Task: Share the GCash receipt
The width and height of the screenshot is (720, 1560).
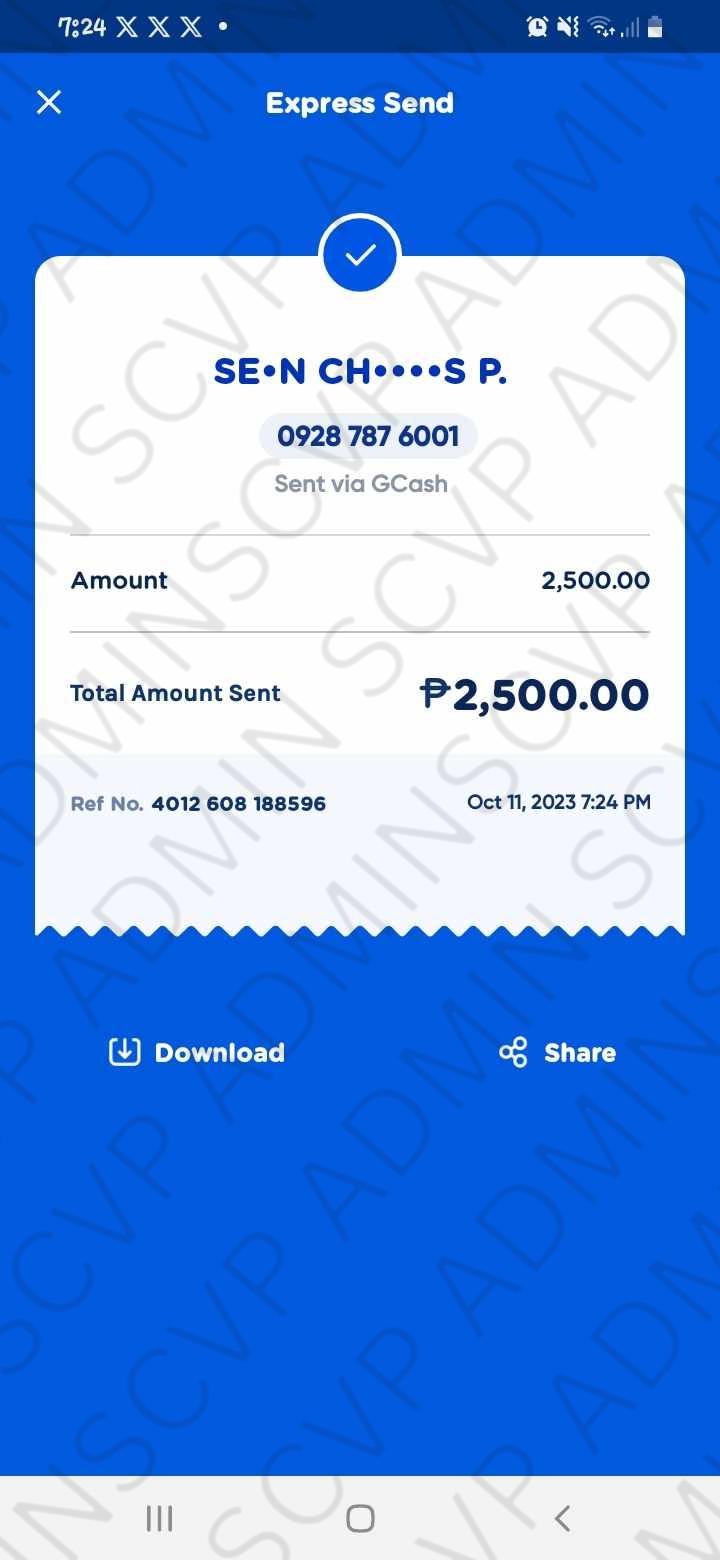Action: point(557,1052)
